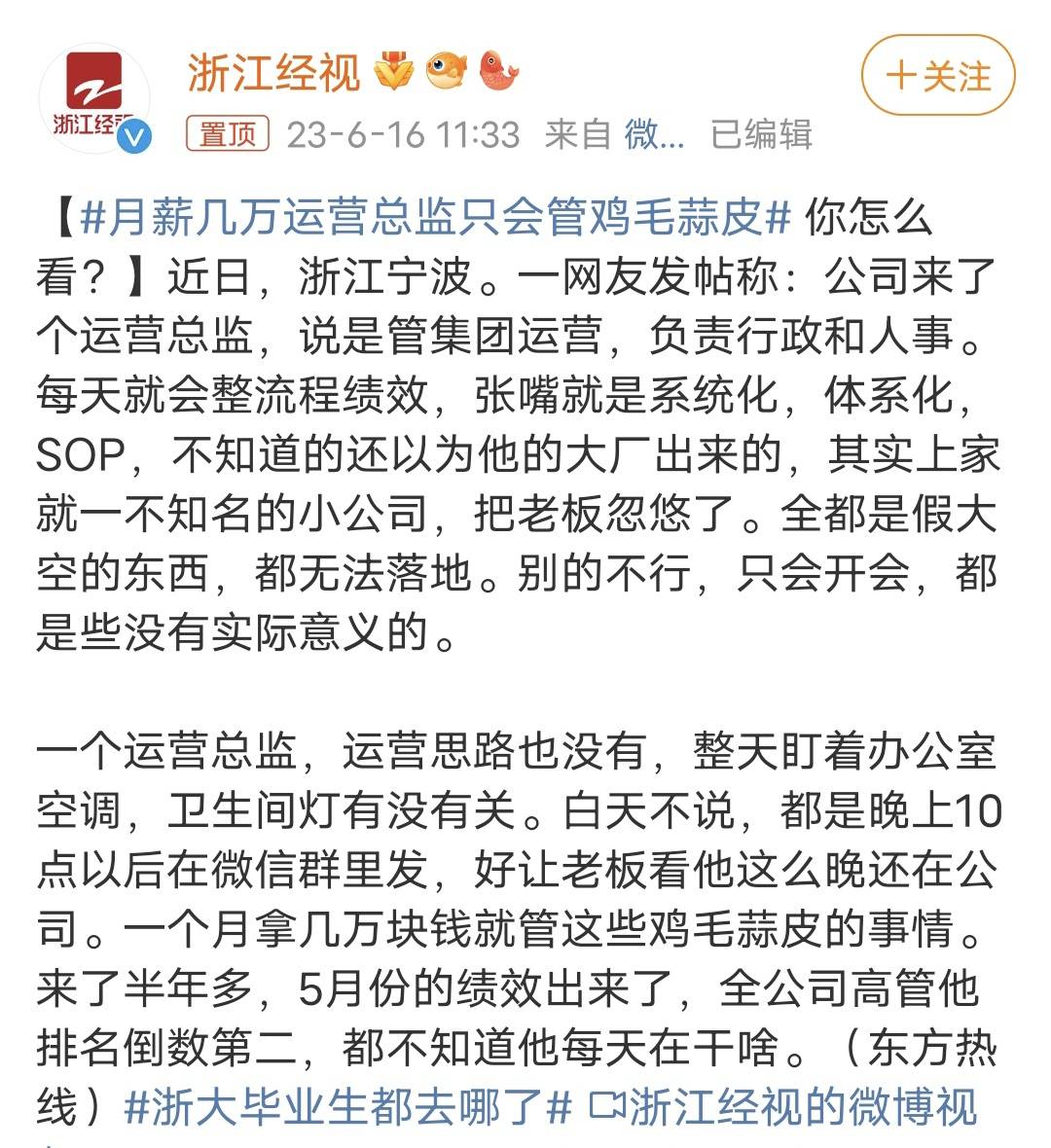Open 浙江经视's profile avatar
Image resolution: width=1051 pixels, height=1148 pixels.
(94, 97)
